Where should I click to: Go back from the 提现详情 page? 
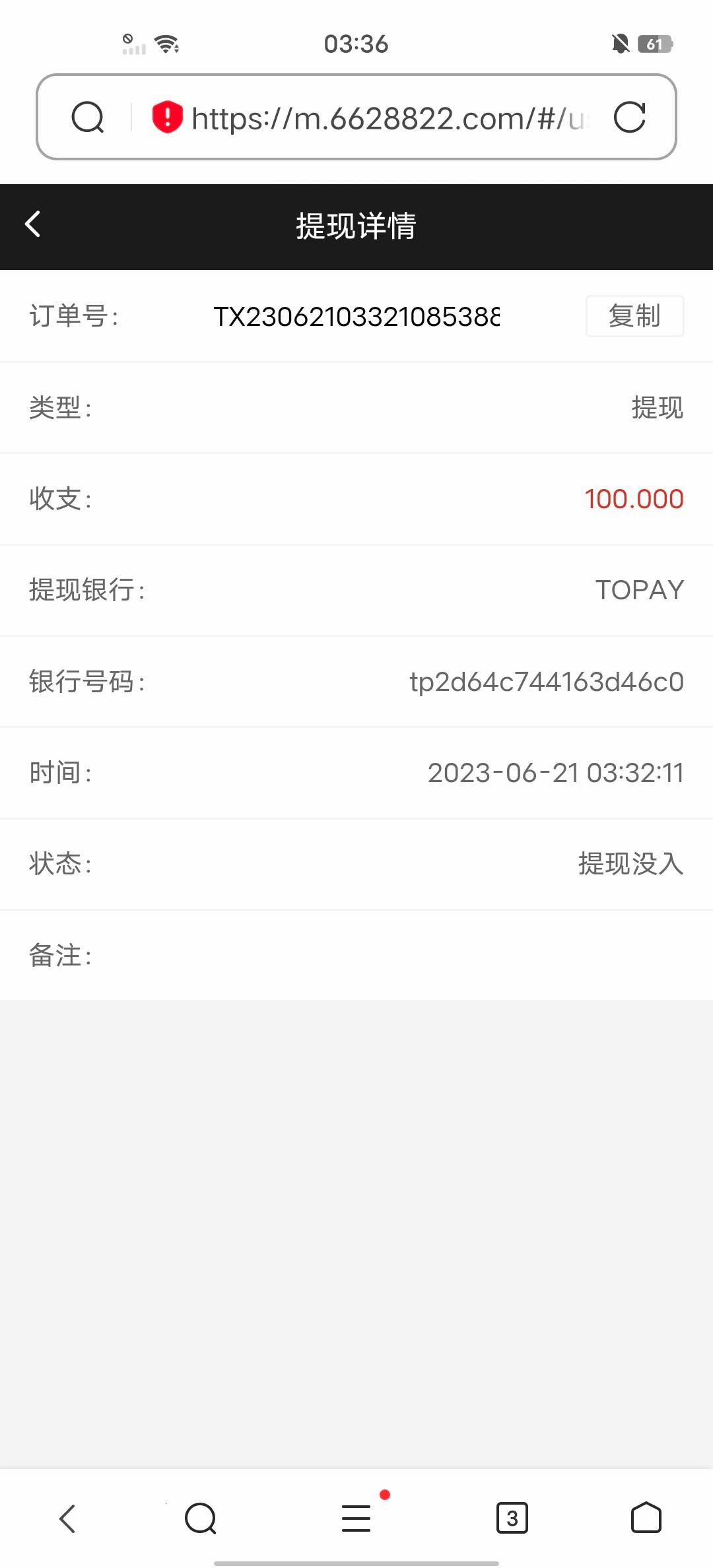[33, 224]
